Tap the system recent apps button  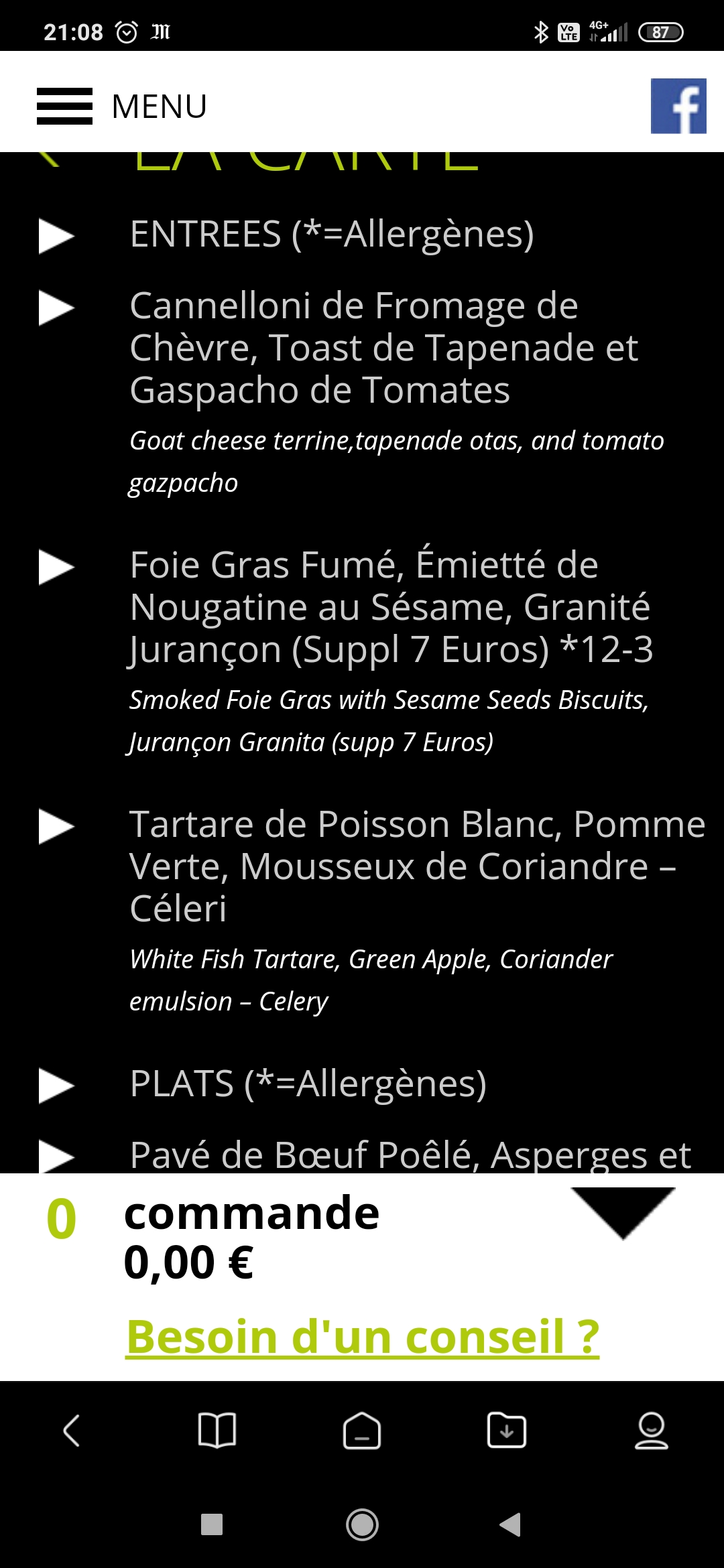point(212,1524)
